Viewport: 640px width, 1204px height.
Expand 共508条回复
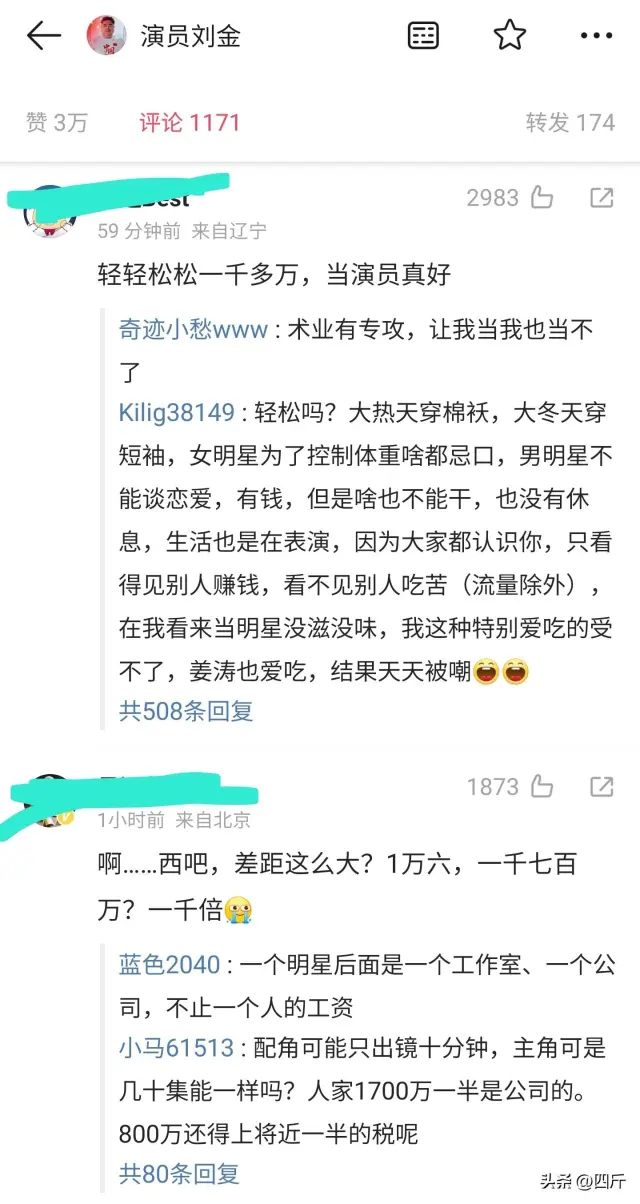click(x=186, y=711)
